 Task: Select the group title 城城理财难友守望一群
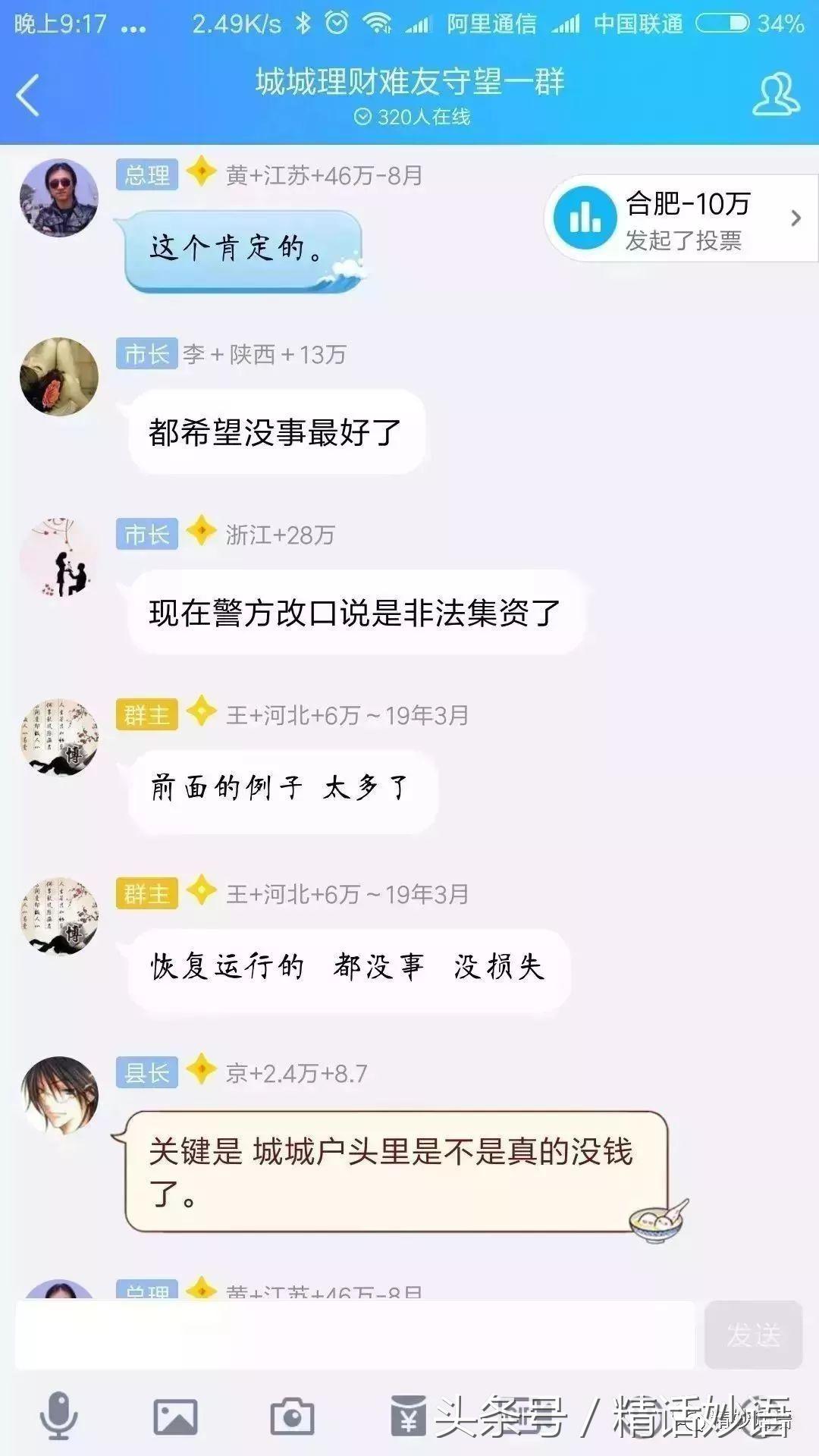(x=409, y=83)
